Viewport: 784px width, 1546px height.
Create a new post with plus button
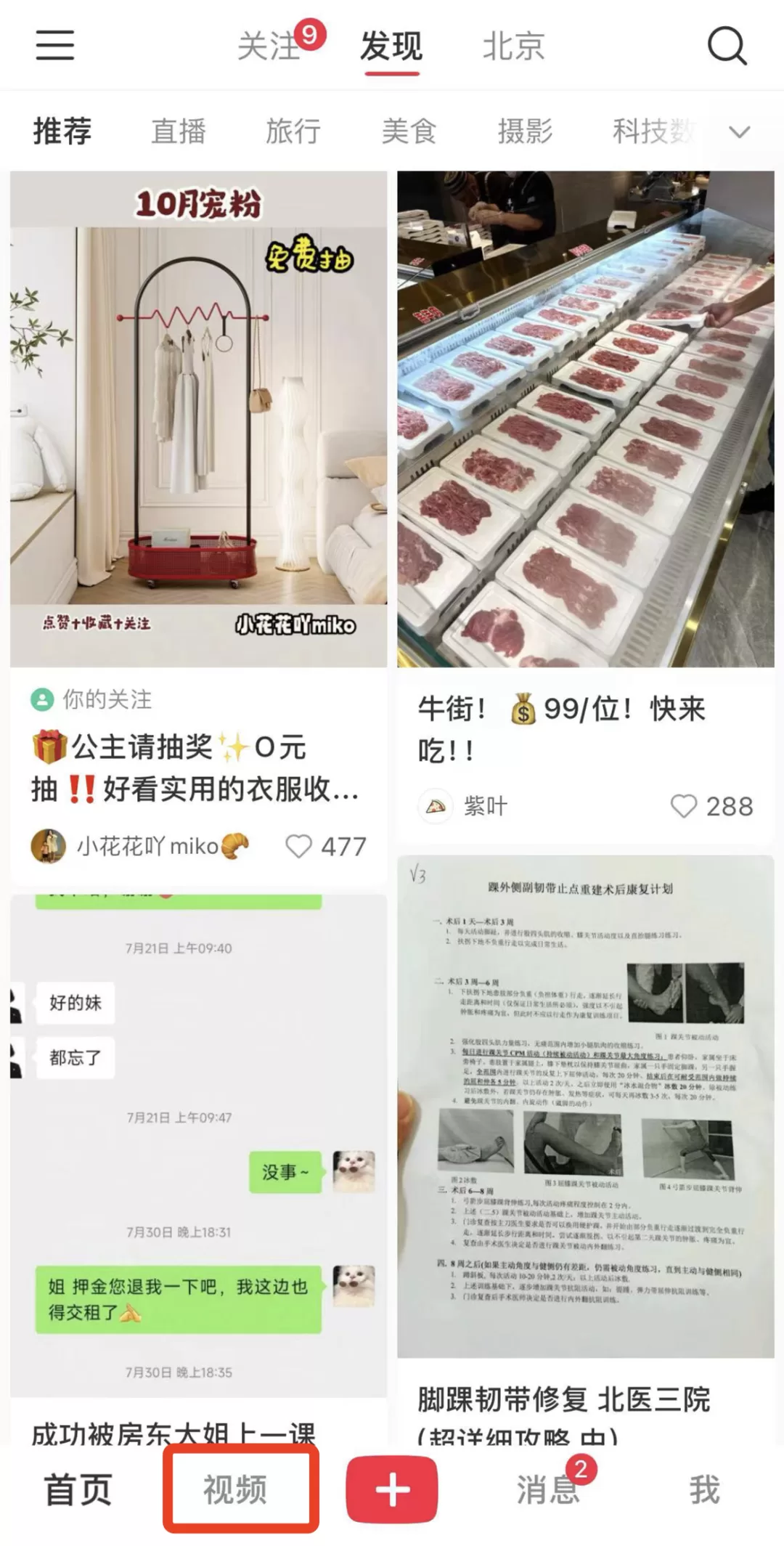click(392, 1490)
